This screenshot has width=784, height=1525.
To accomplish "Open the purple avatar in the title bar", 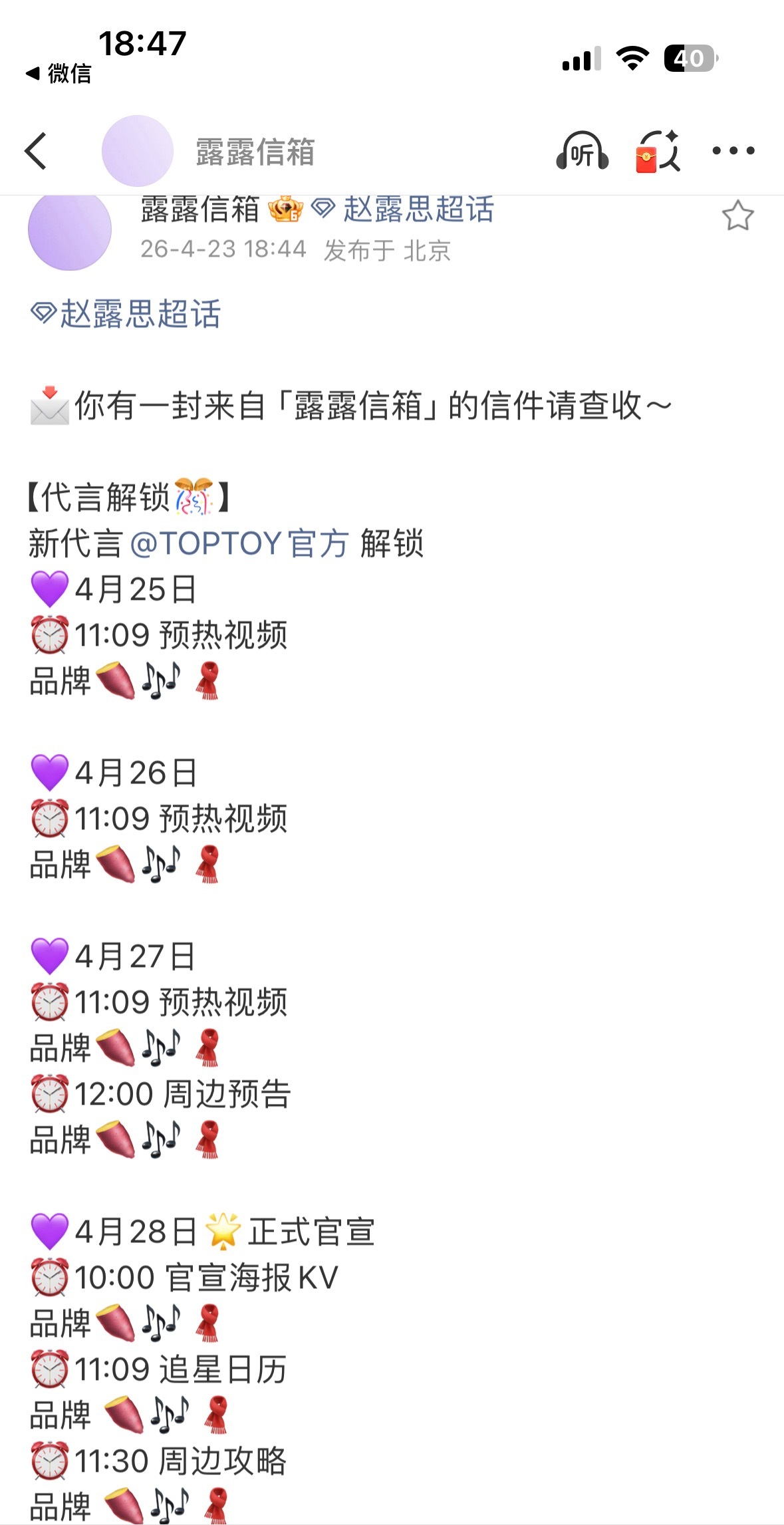I will pos(137,150).
